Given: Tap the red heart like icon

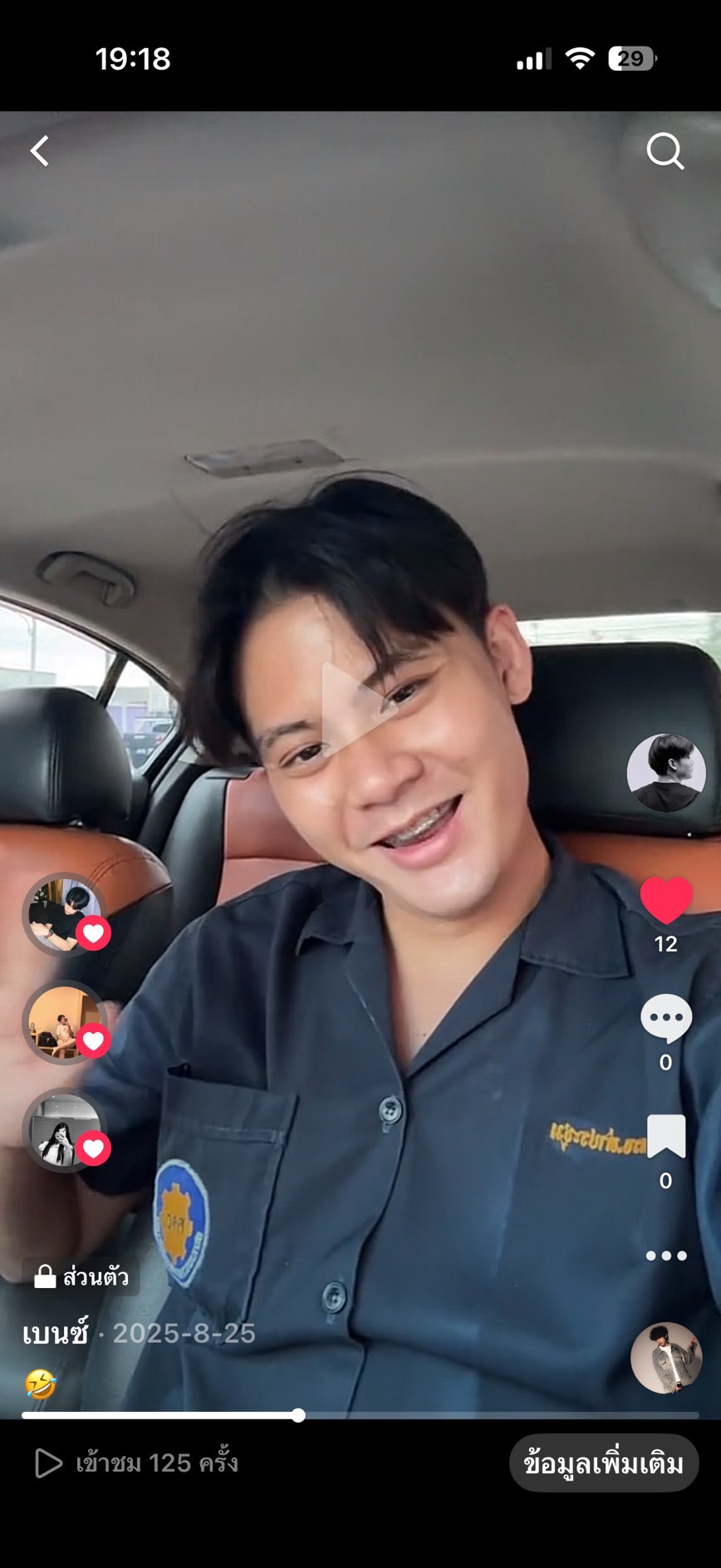Looking at the screenshot, I should 665,900.
